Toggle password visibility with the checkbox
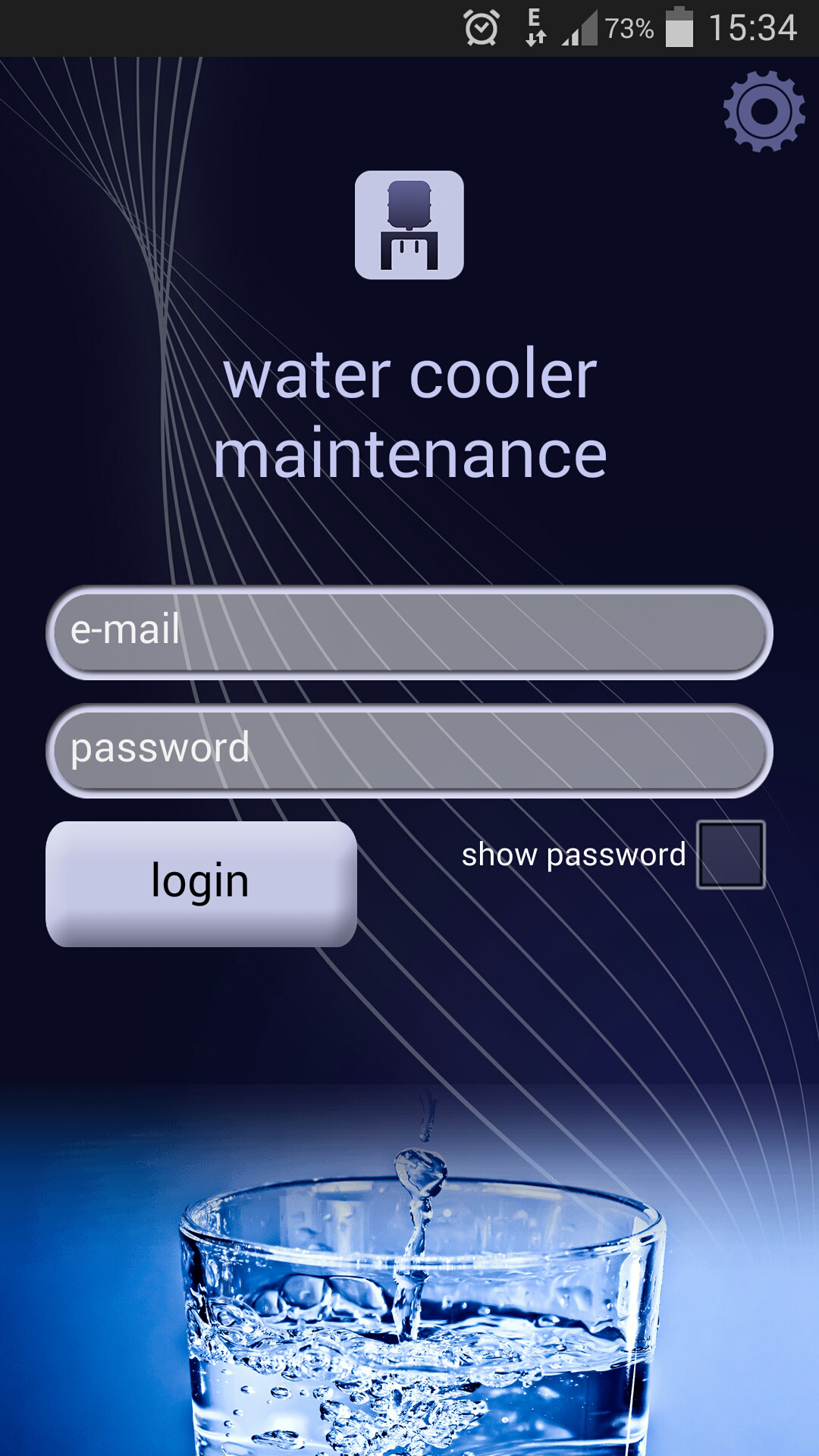 point(730,856)
